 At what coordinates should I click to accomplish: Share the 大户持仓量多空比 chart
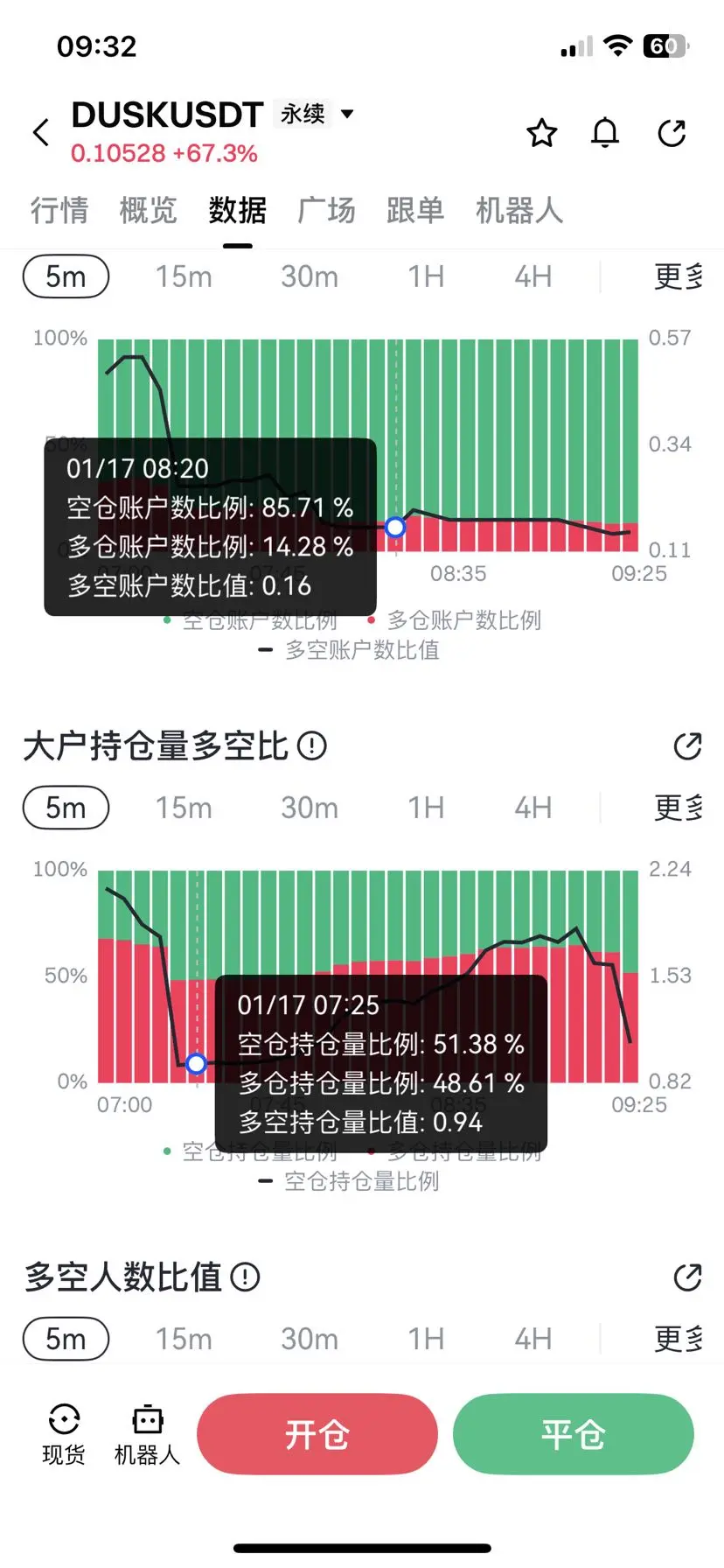point(689,745)
